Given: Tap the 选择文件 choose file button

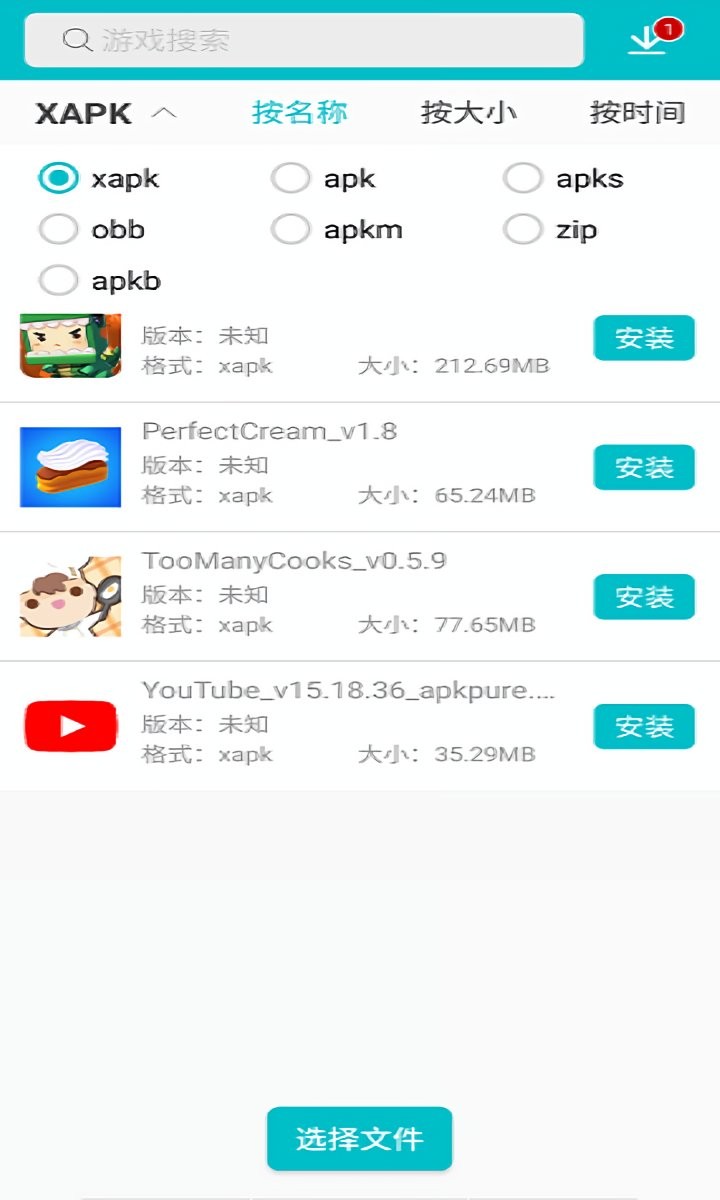Looking at the screenshot, I should [x=359, y=1138].
